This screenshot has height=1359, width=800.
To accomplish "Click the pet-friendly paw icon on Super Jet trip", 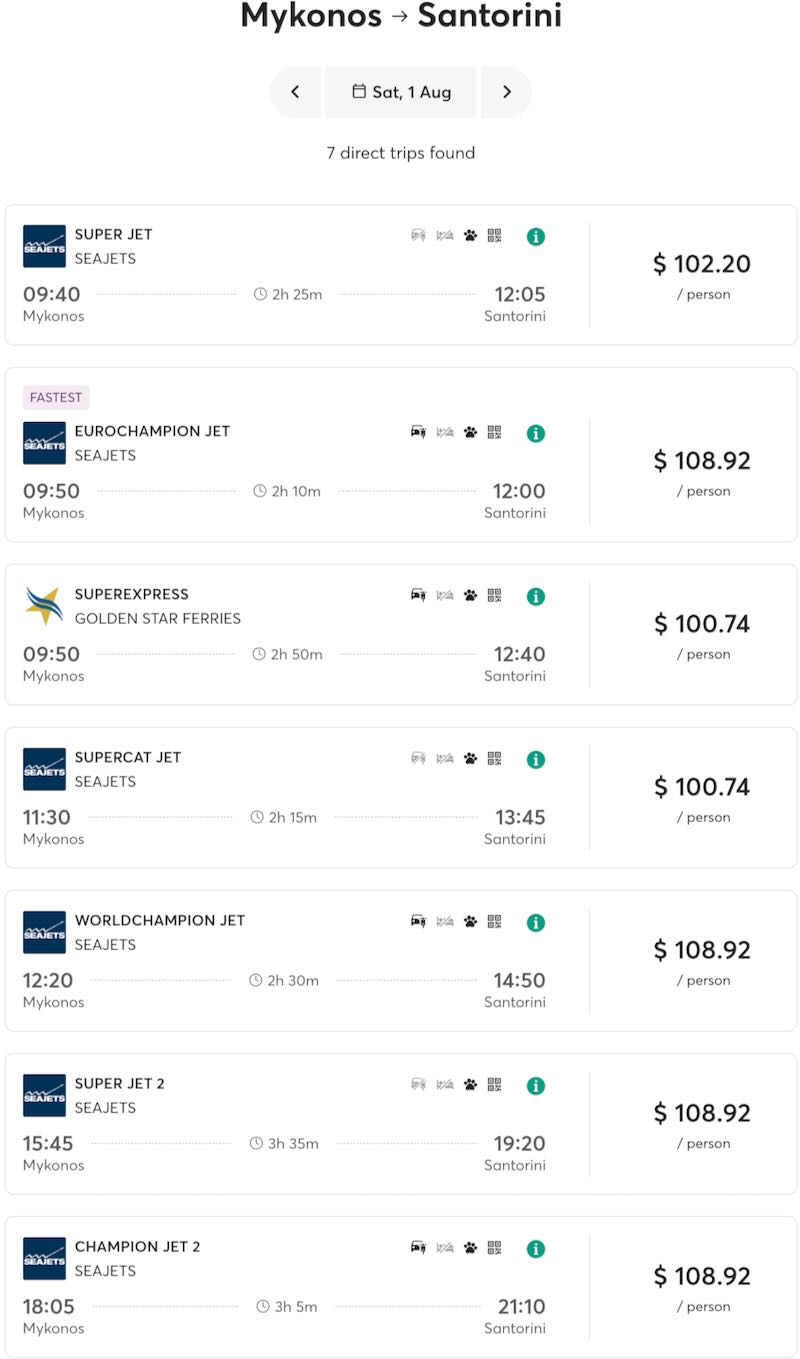I will tap(468, 236).
